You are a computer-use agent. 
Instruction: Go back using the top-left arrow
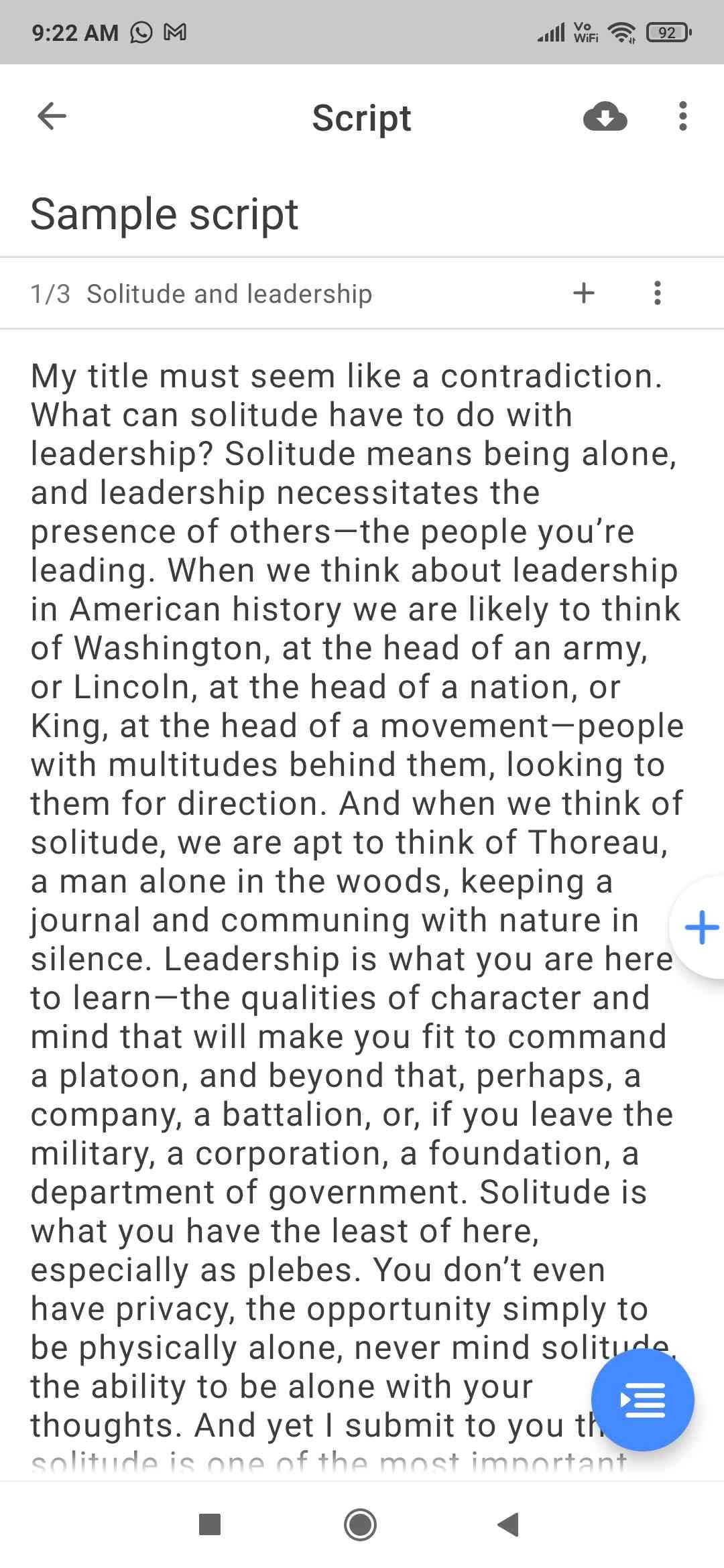(52, 117)
